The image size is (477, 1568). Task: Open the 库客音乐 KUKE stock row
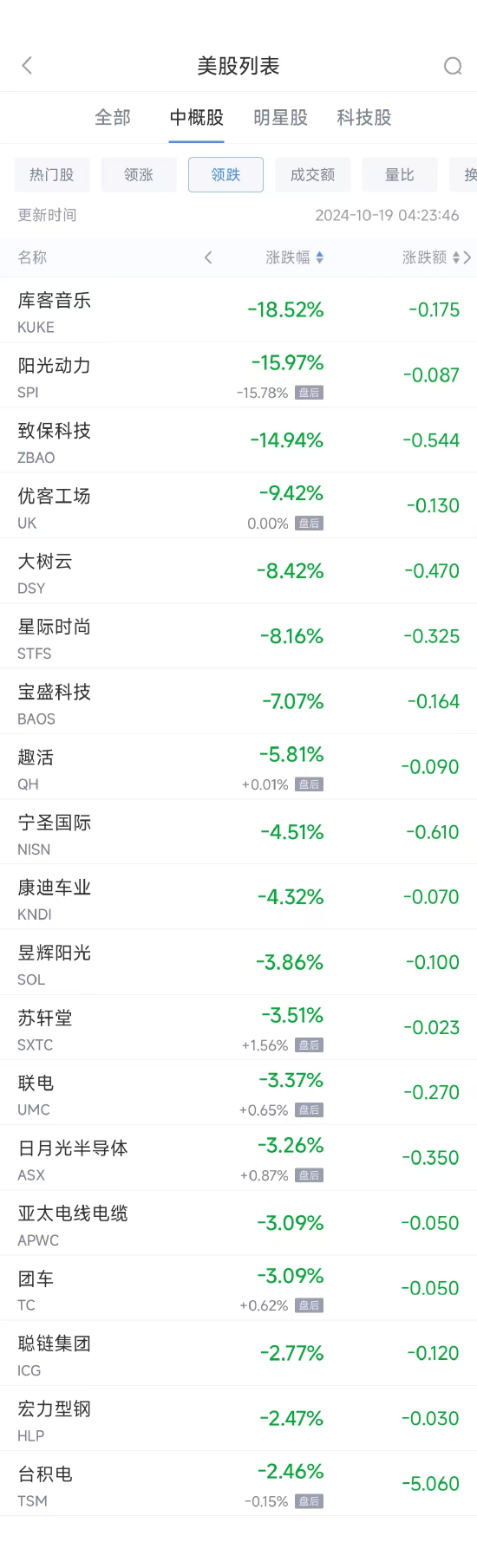238,310
